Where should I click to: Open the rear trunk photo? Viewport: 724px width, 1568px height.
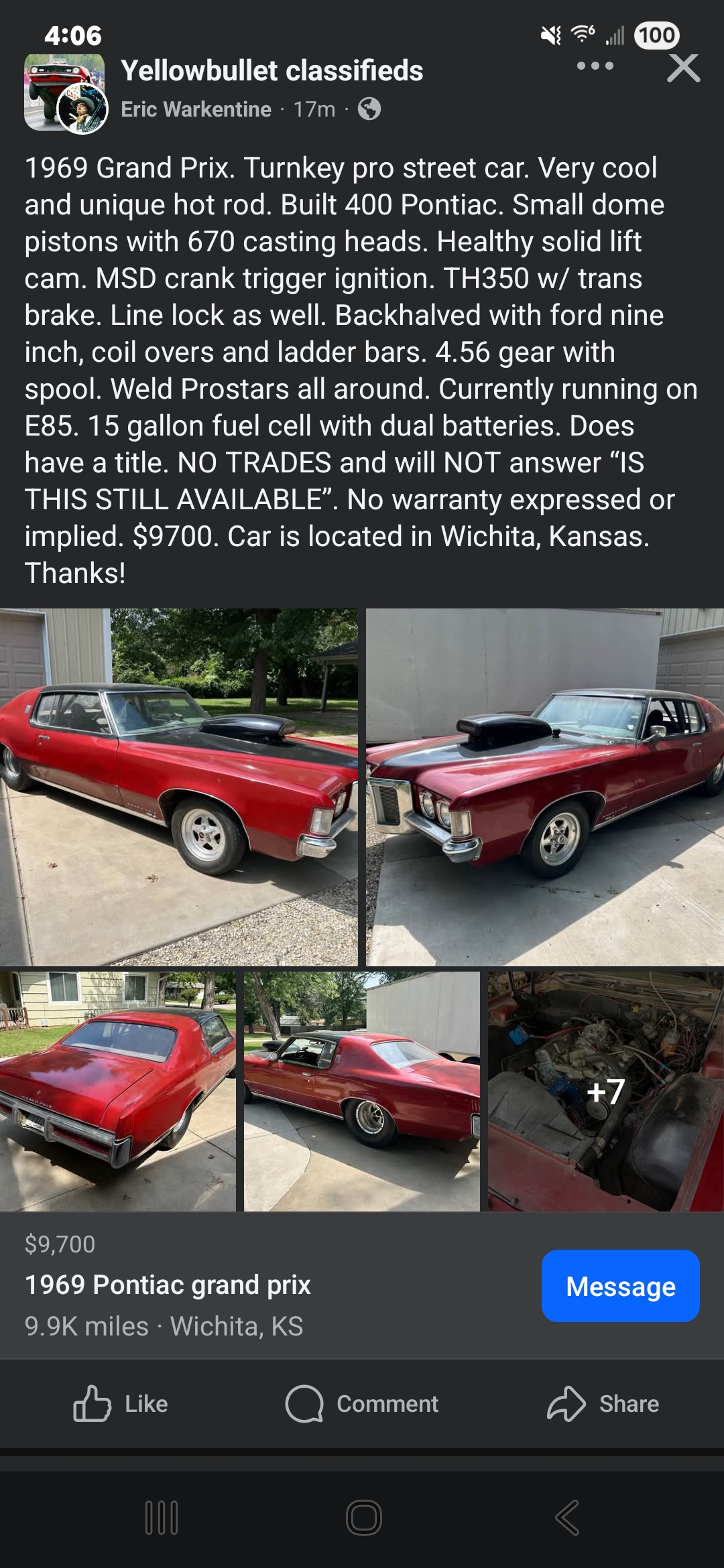coord(117,1091)
